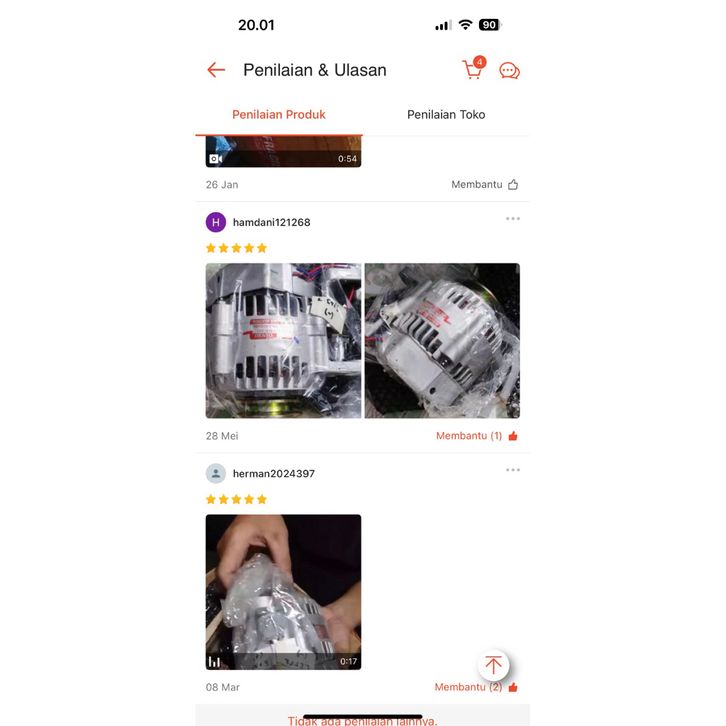Open hamdani121268's overflow menu
The height and width of the screenshot is (726, 726).
(513, 219)
